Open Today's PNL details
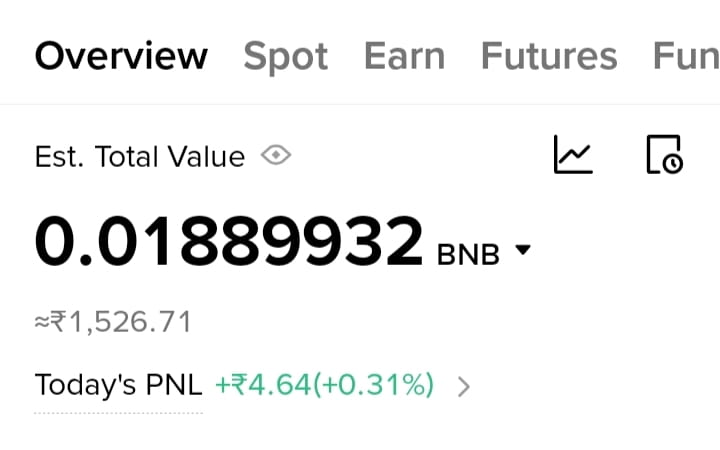Viewport: 720px width, 450px height. [463, 386]
